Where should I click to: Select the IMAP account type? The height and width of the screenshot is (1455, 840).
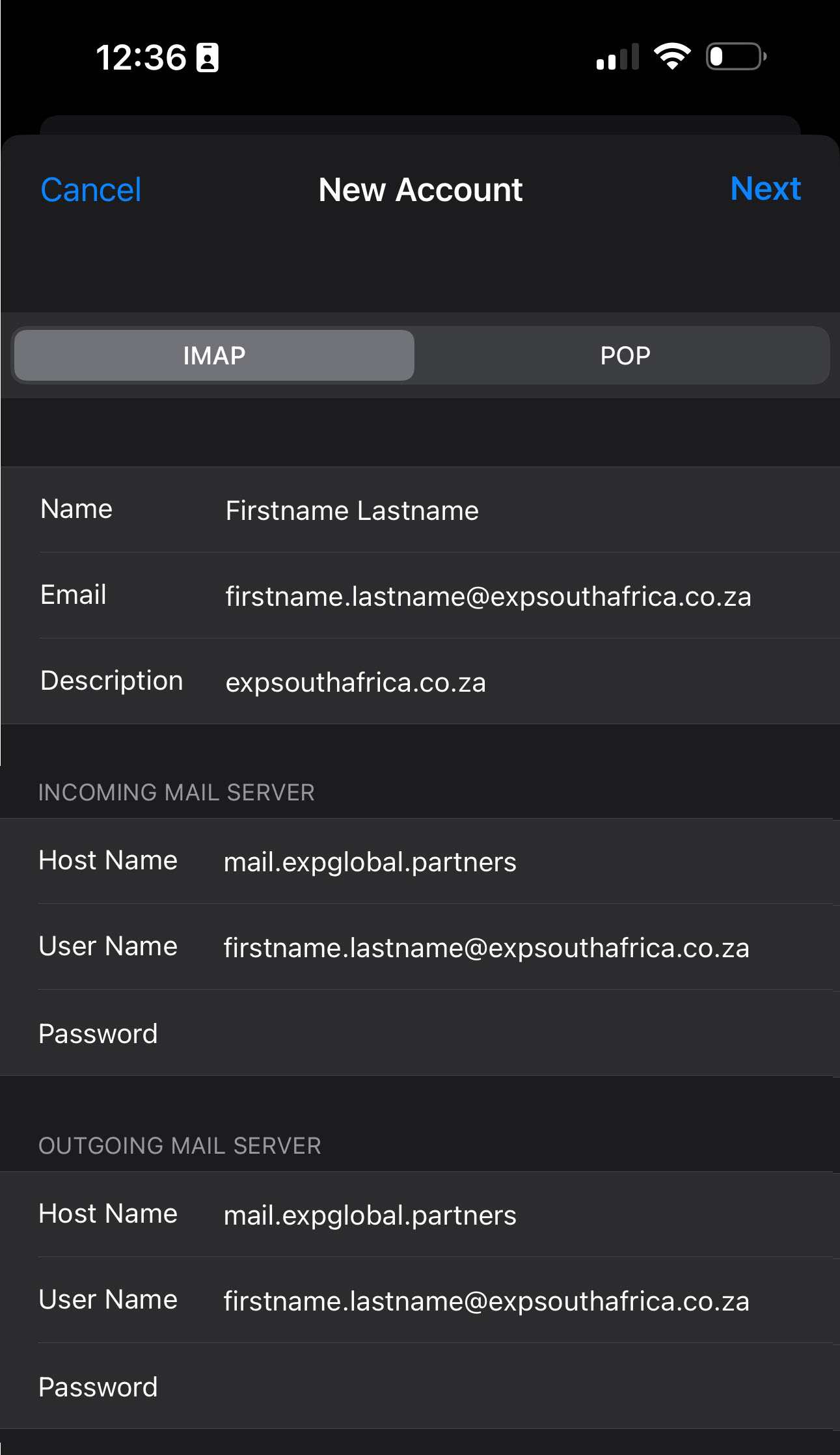click(x=214, y=355)
